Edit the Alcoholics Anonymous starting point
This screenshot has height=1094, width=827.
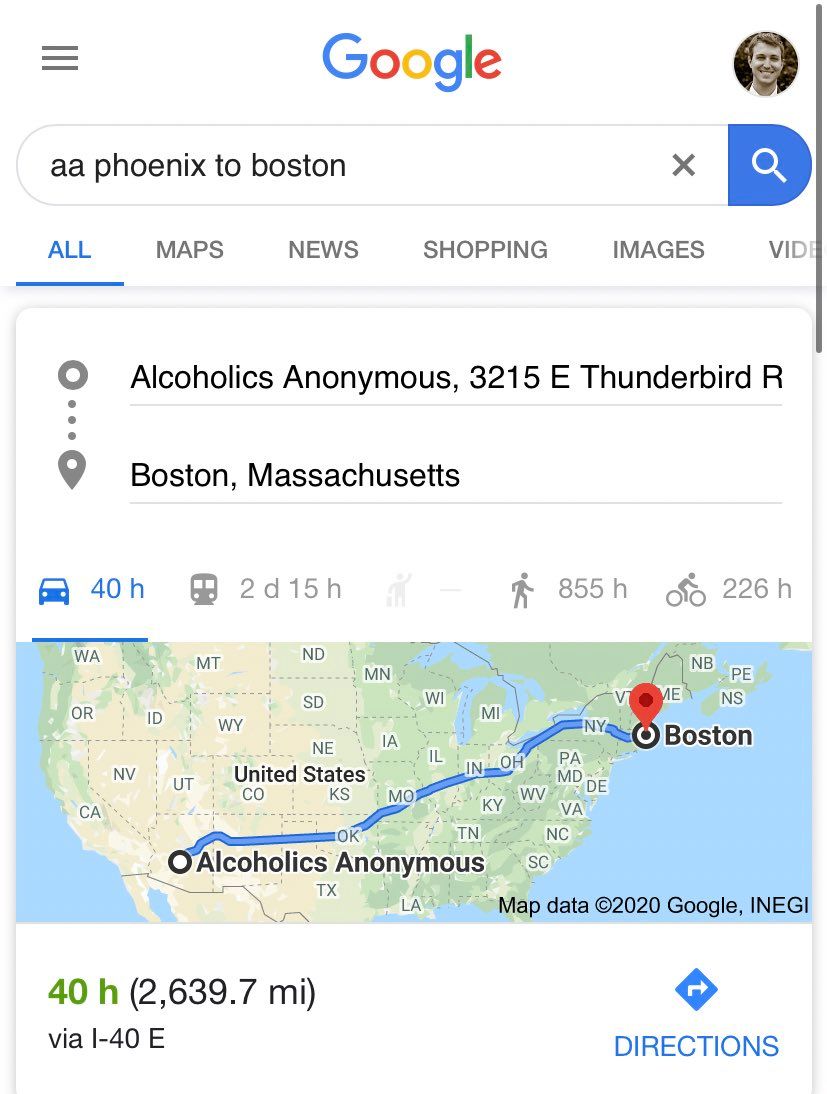455,378
